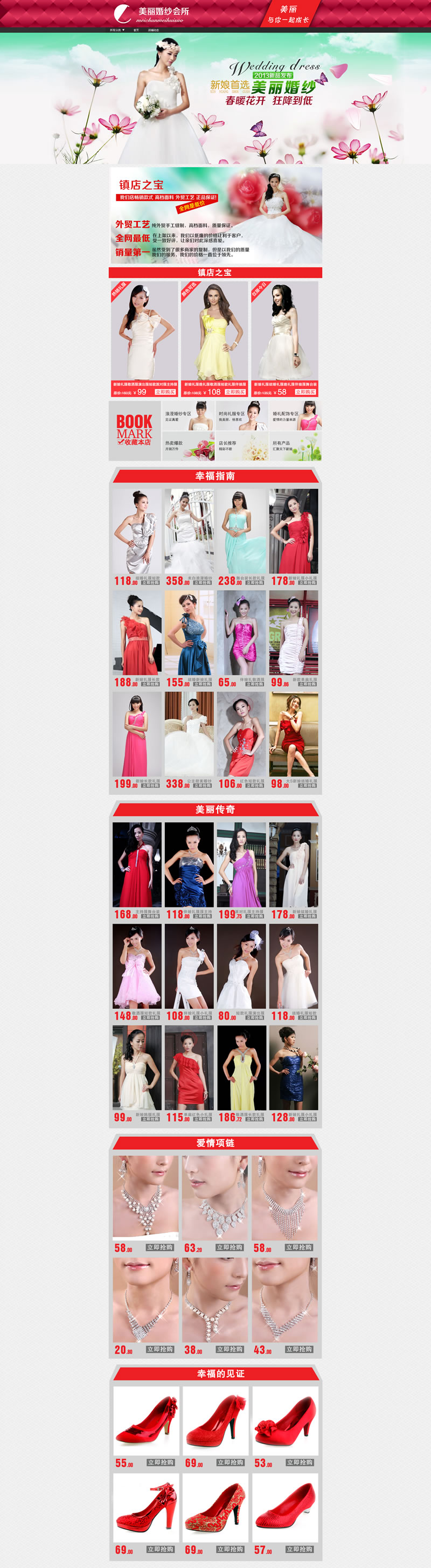The height and width of the screenshot is (1568, 431).
Task: Go to the 首页 nav link
Action: coord(136,29)
